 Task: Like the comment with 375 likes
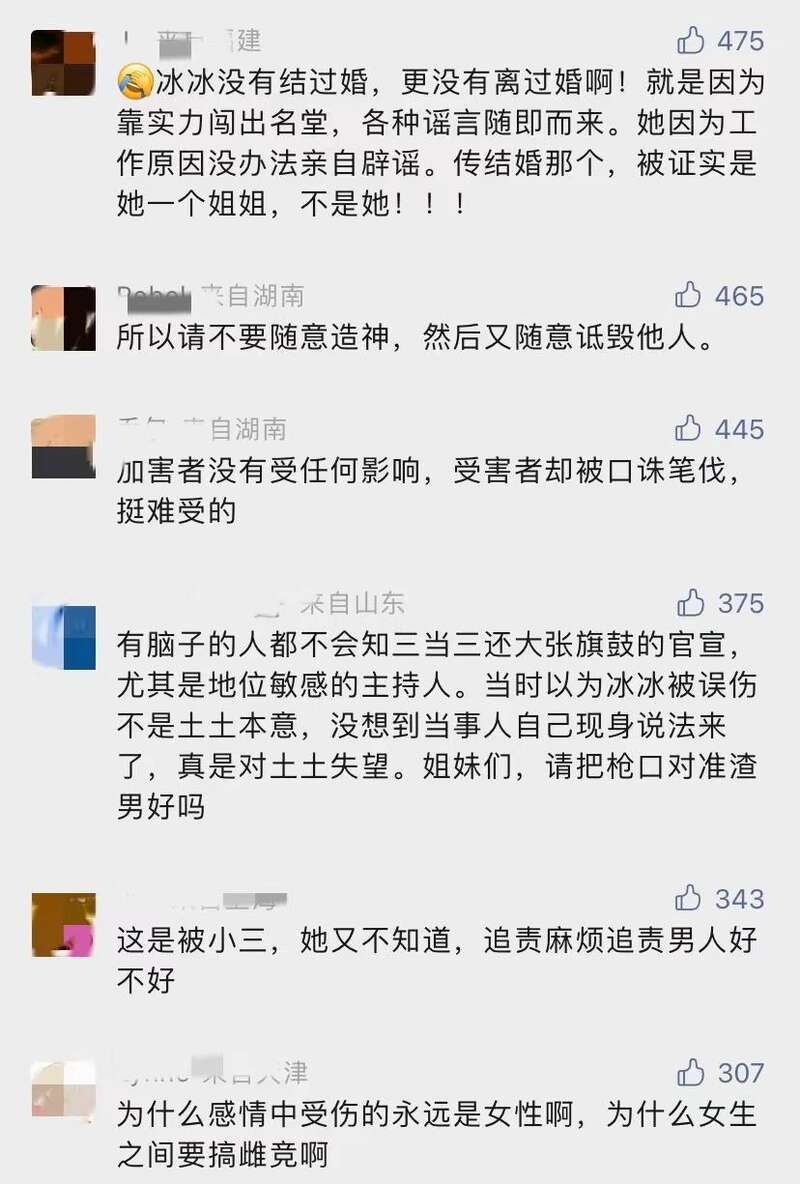(x=689, y=603)
